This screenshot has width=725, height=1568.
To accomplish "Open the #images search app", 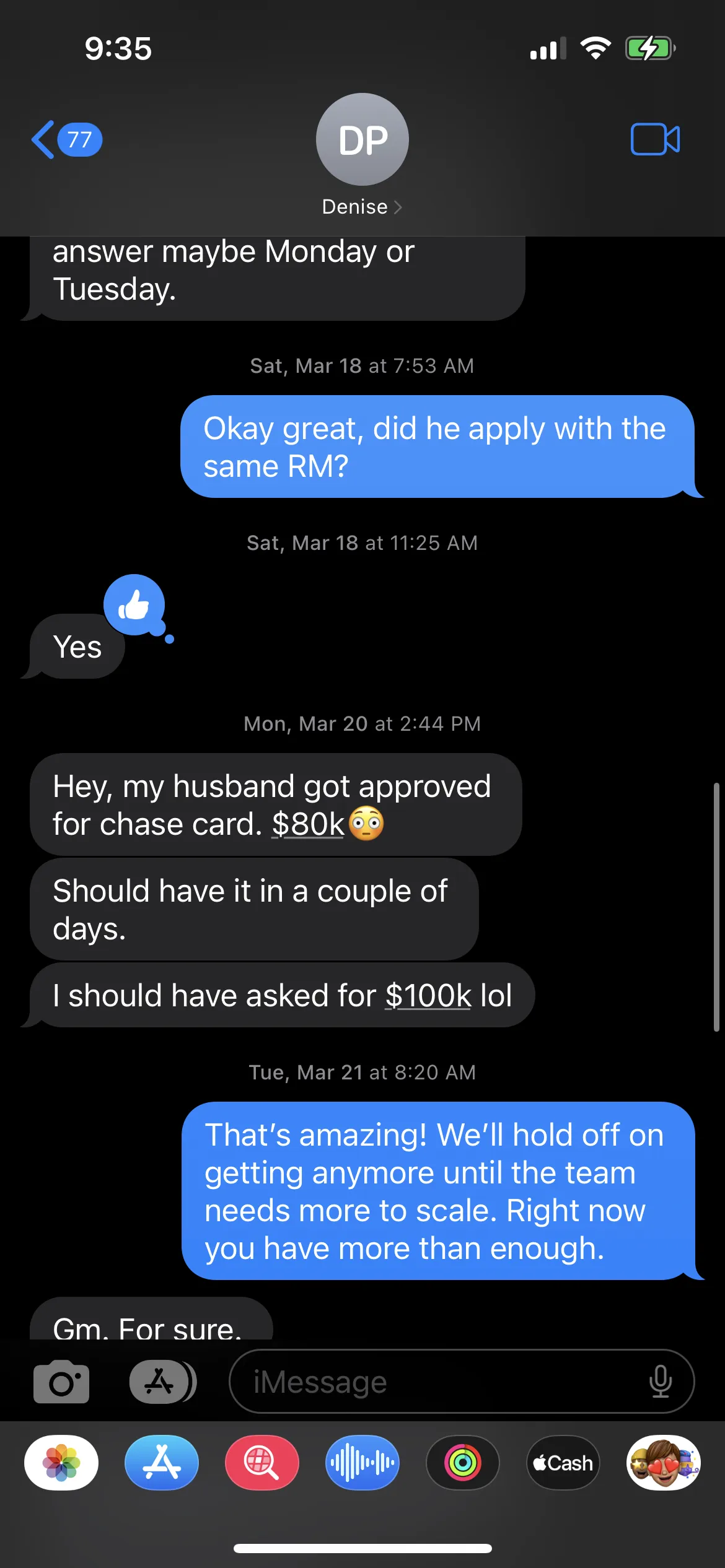I will click(x=262, y=1463).
